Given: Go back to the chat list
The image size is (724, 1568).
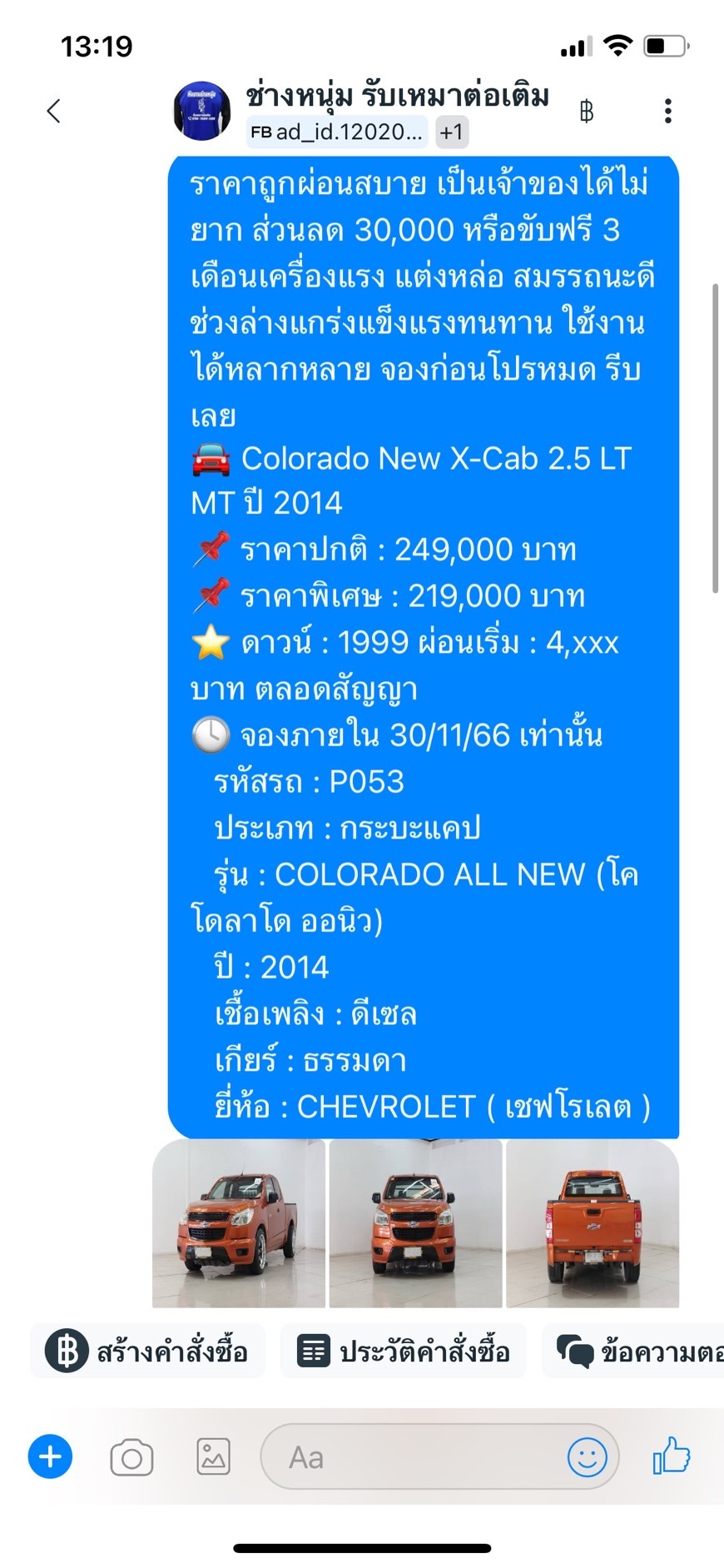Looking at the screenshot, I should (54, 111).
